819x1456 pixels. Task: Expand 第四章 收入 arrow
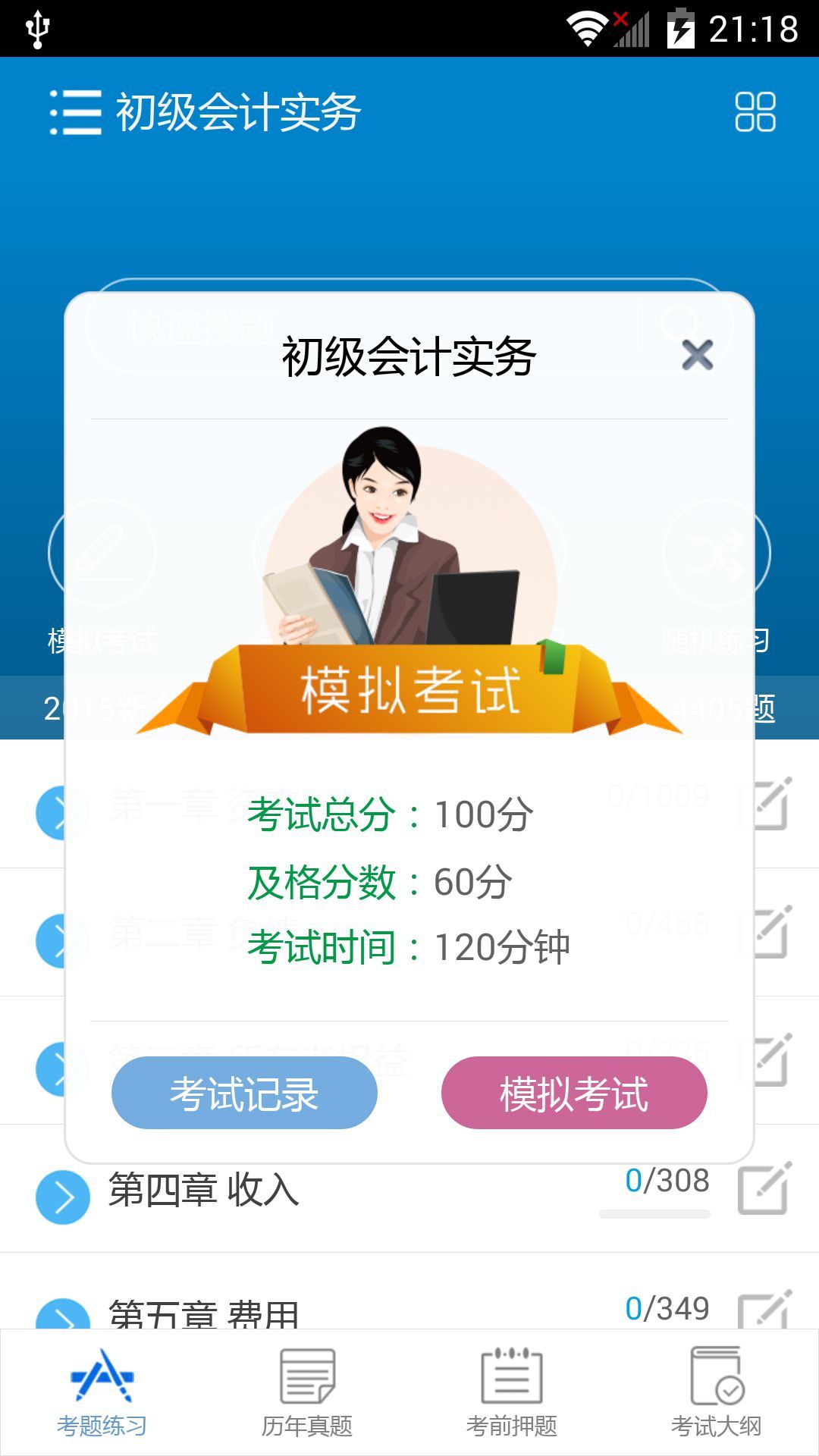tap(63, 1197)
